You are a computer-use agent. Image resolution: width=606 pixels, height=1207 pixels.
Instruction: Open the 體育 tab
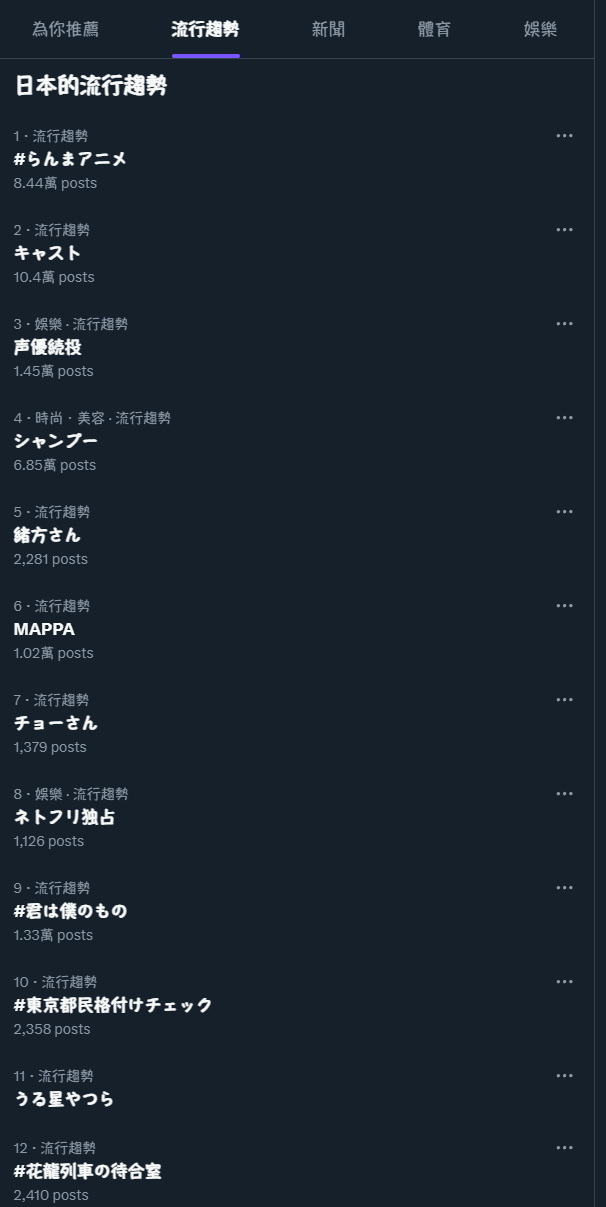coord(434,30)
